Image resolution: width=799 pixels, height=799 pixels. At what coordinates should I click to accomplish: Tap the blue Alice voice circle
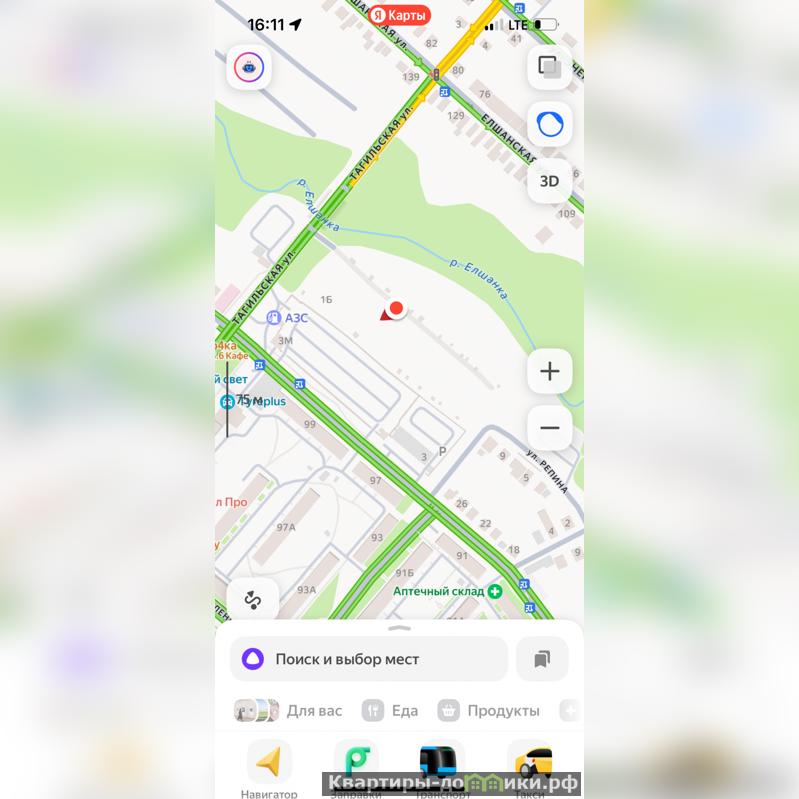tap(549, 124)
